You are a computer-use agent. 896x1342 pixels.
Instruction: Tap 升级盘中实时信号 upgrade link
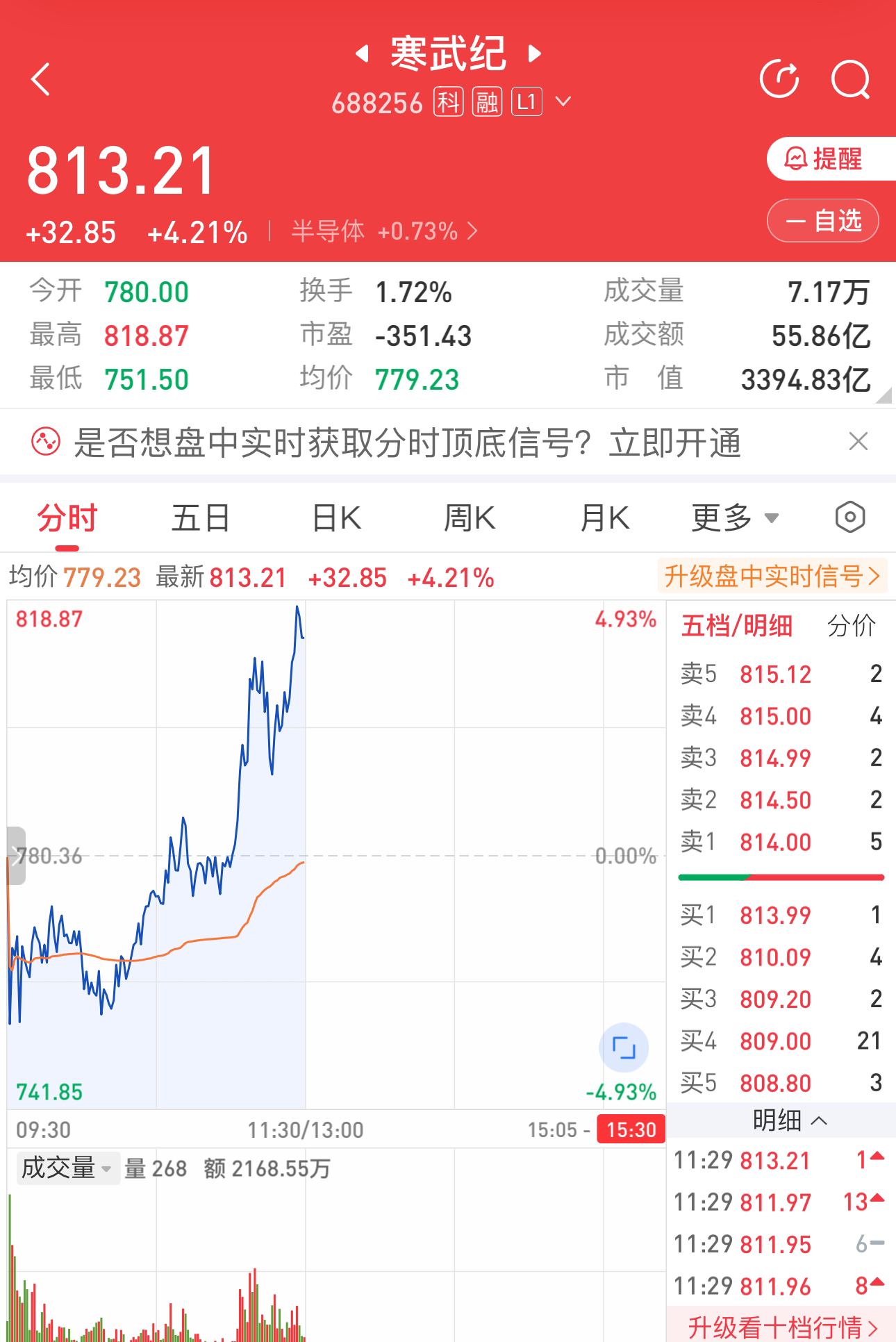(772, 576)
